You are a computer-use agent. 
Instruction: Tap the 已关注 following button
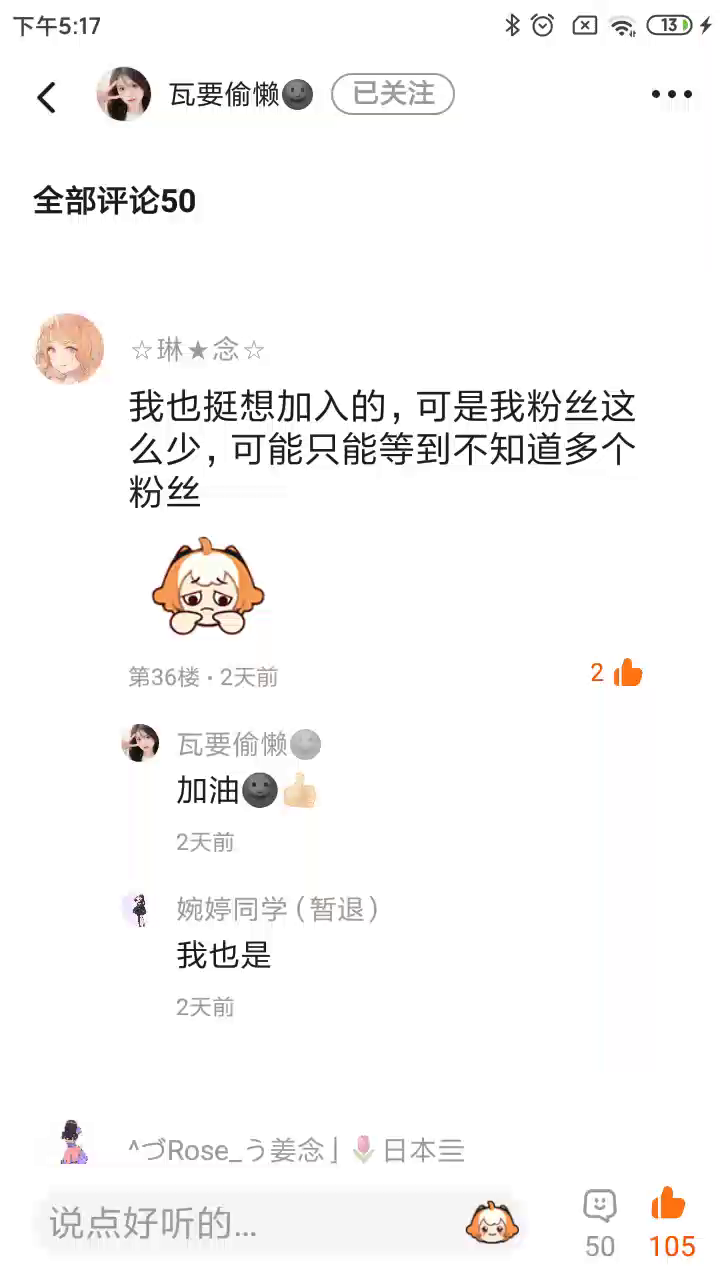(x=393, y=94)
